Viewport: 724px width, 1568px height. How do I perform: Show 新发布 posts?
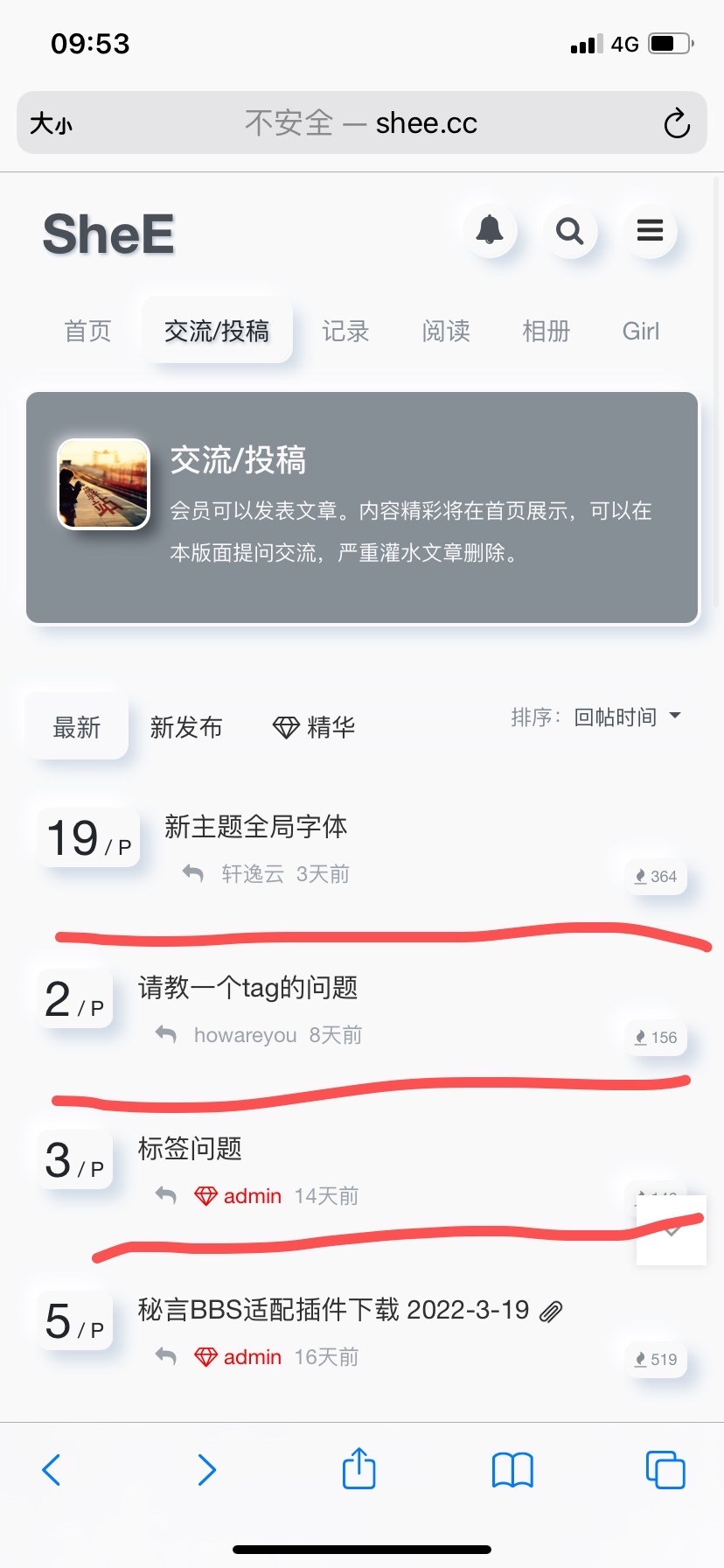186,727
